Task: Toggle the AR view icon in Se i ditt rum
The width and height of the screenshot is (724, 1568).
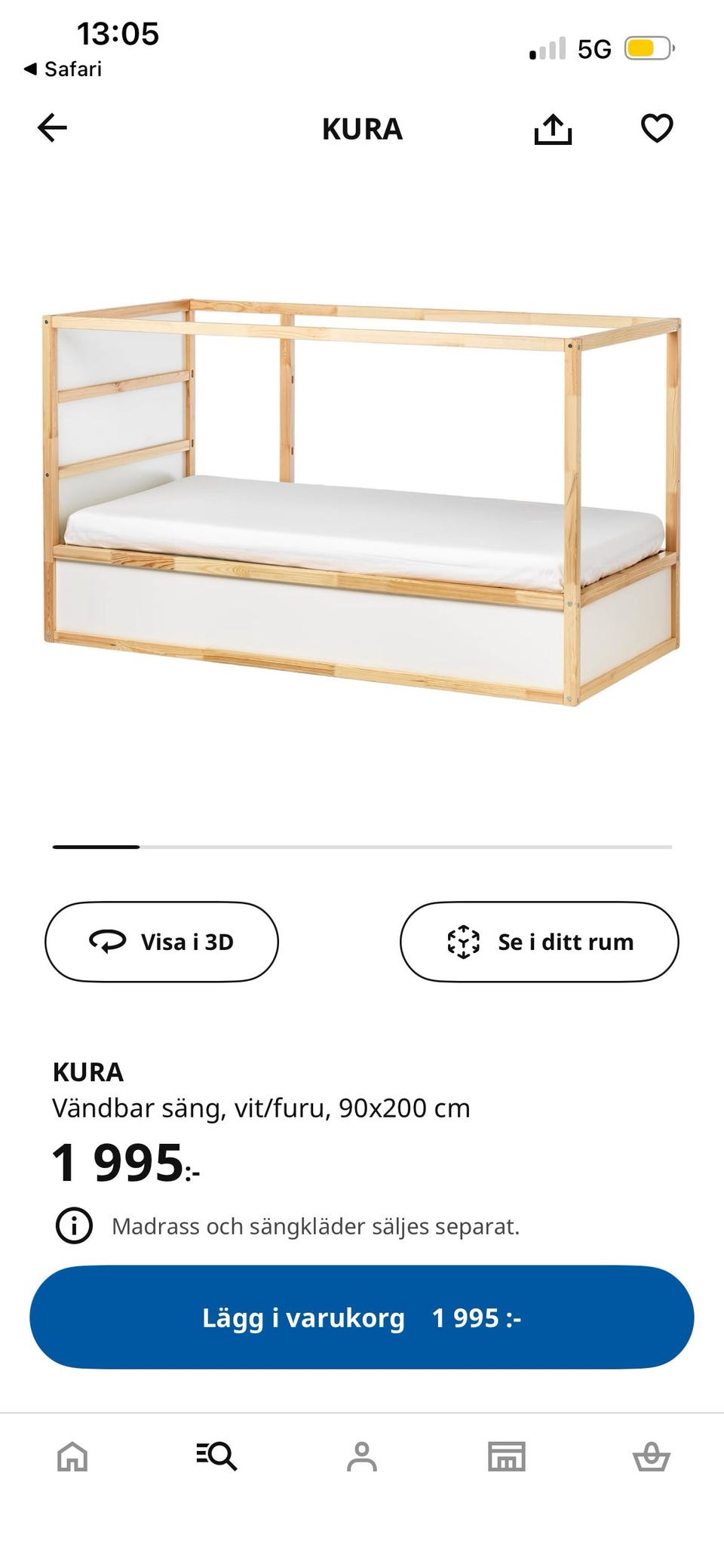Action: pos(462,941)
